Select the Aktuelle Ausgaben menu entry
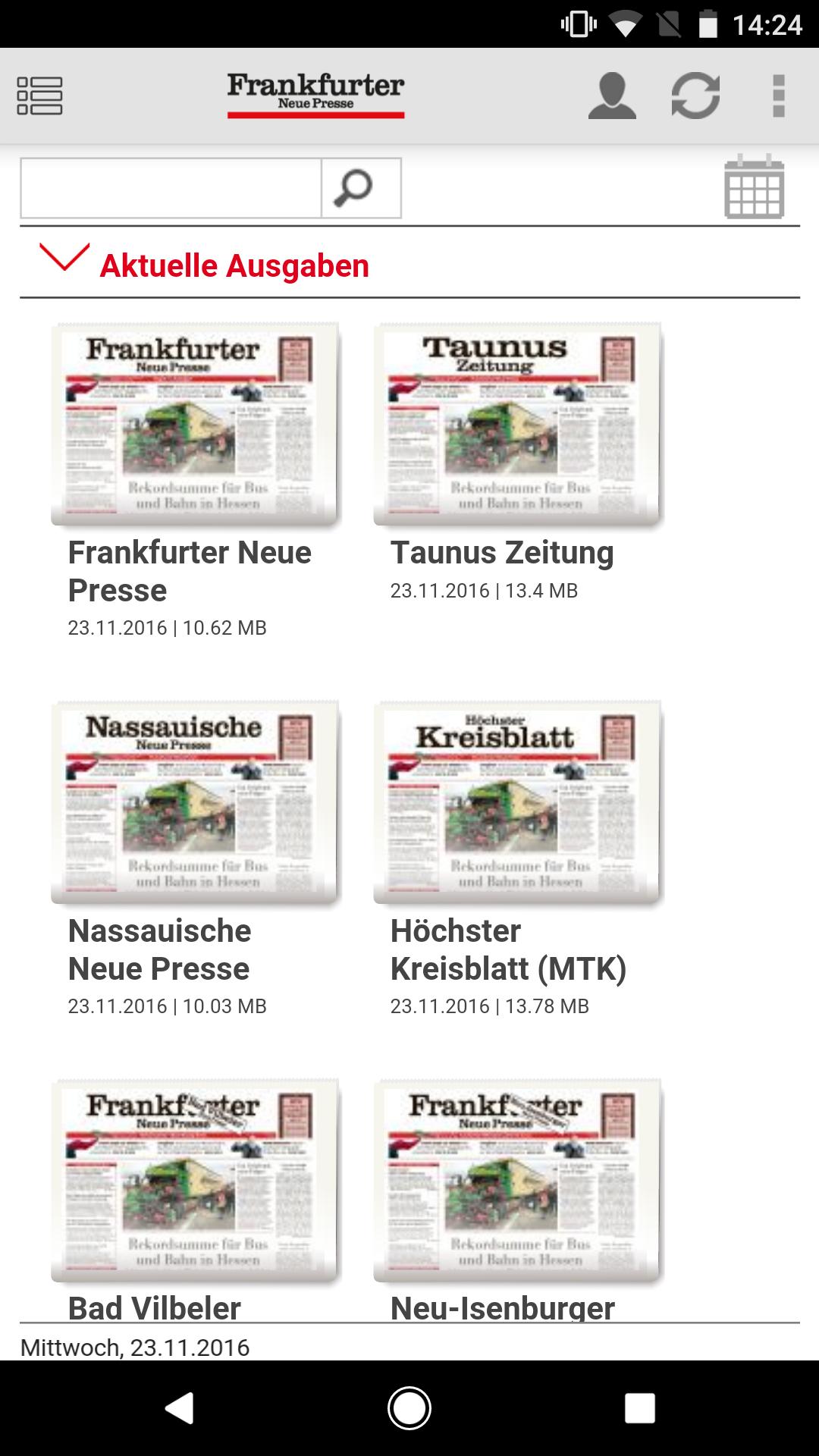The image size is (819, 1456). pos(234,265)
